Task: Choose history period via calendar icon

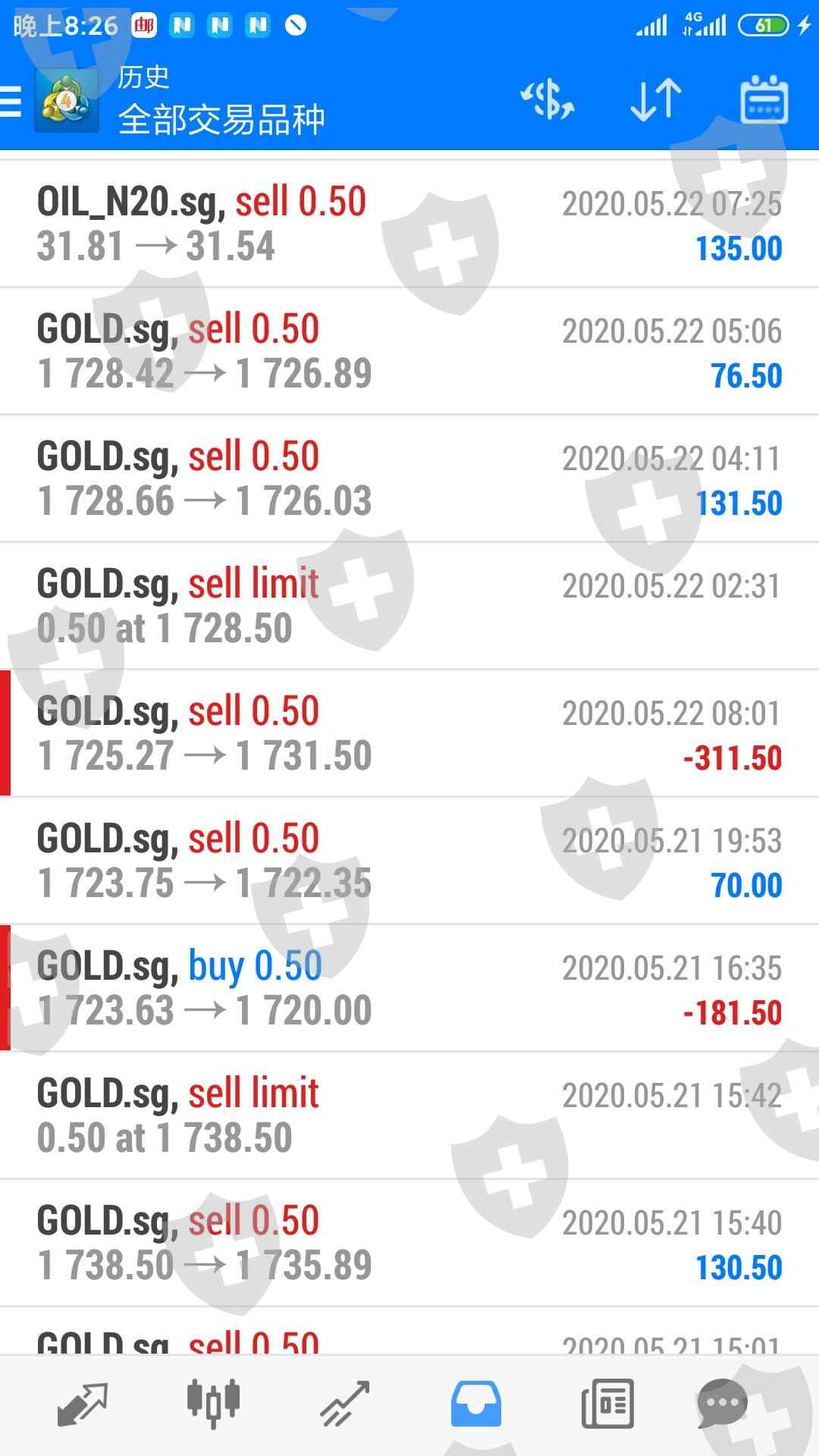Action: (x=764, y=100)
